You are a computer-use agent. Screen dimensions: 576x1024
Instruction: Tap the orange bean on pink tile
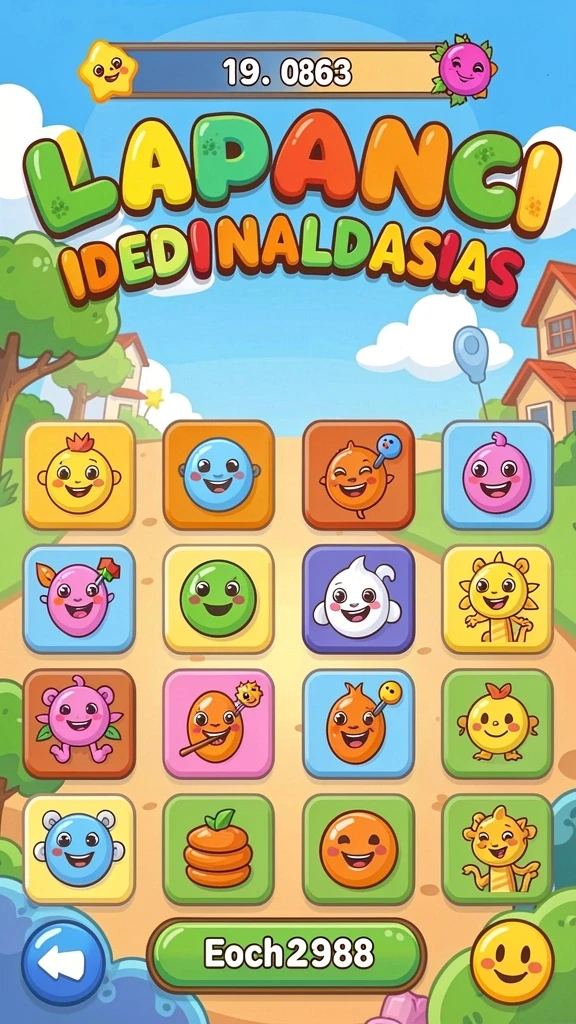[219, 724]
